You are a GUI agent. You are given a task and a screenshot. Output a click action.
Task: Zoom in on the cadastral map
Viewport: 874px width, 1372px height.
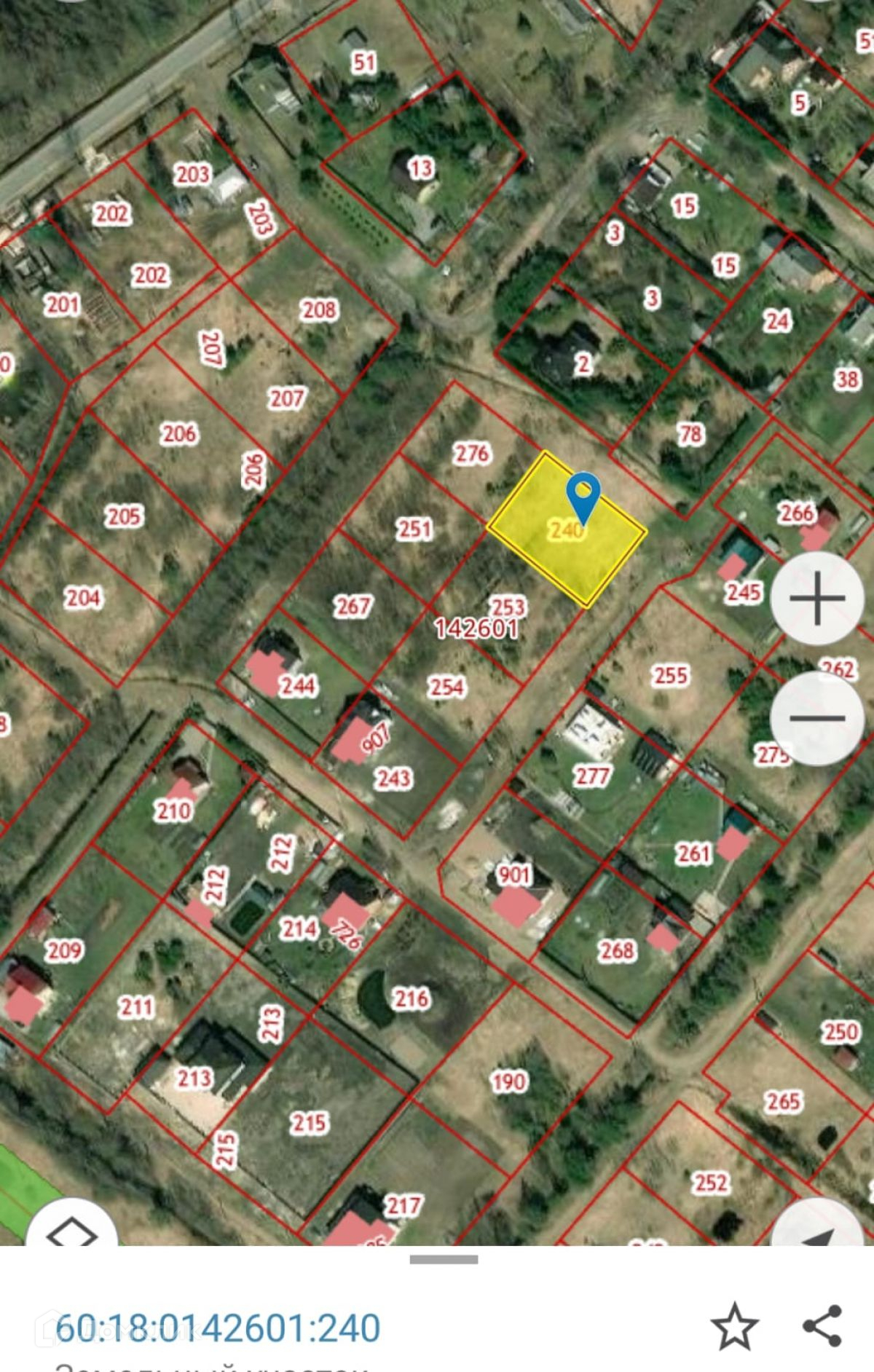tap(817, 599)
